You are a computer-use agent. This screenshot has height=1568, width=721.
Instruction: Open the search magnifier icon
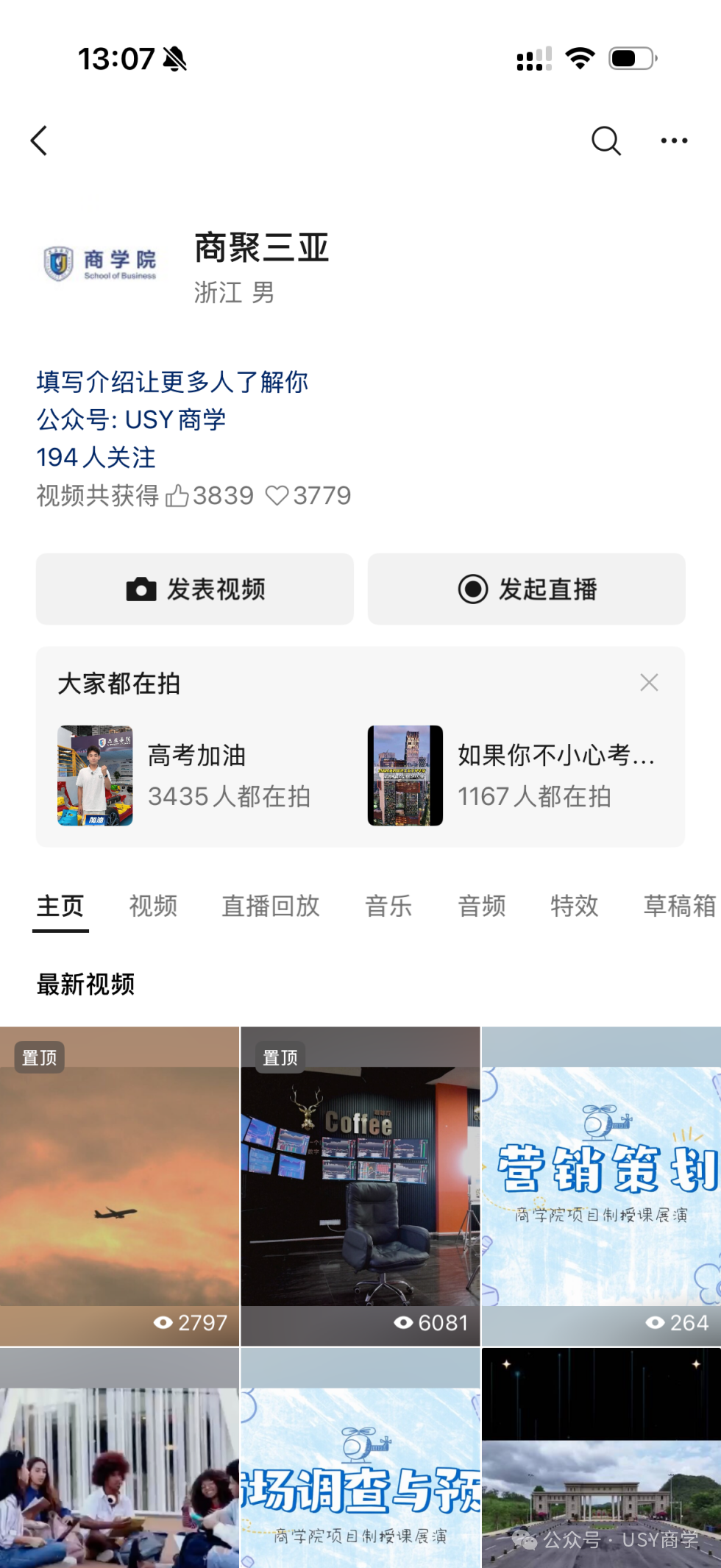pos(606,141)
